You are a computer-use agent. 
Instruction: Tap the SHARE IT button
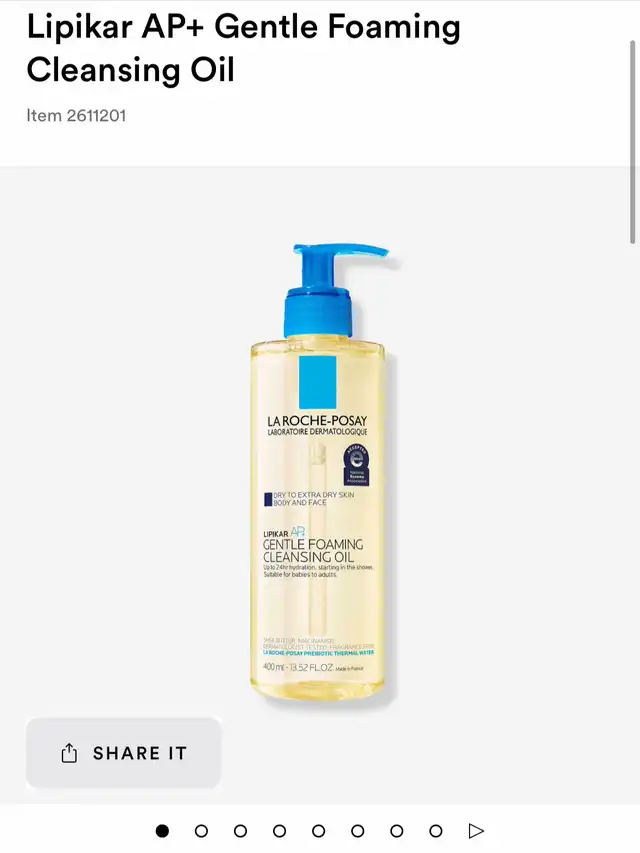[123, 753]
